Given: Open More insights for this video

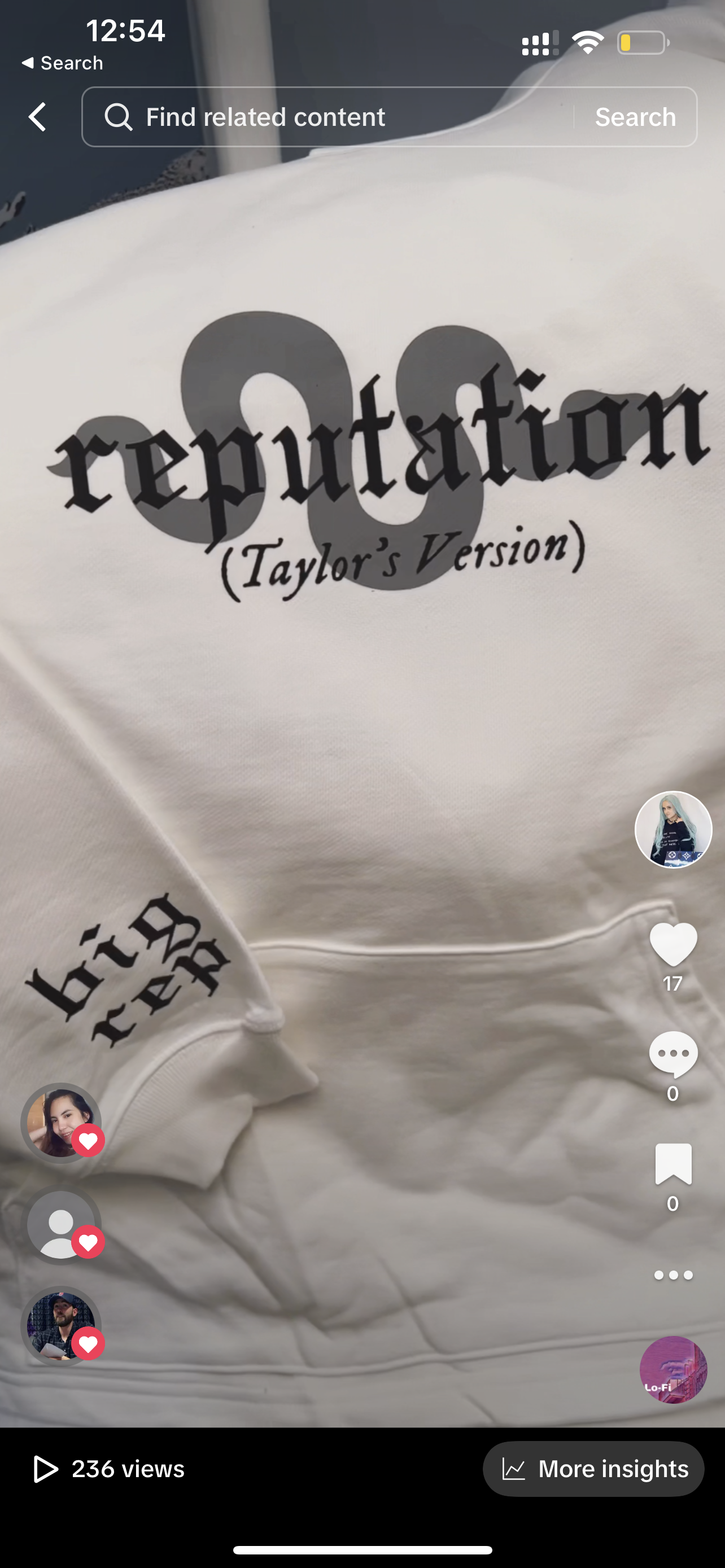Looking at the screenshot, I should (x=593, y=1469).
